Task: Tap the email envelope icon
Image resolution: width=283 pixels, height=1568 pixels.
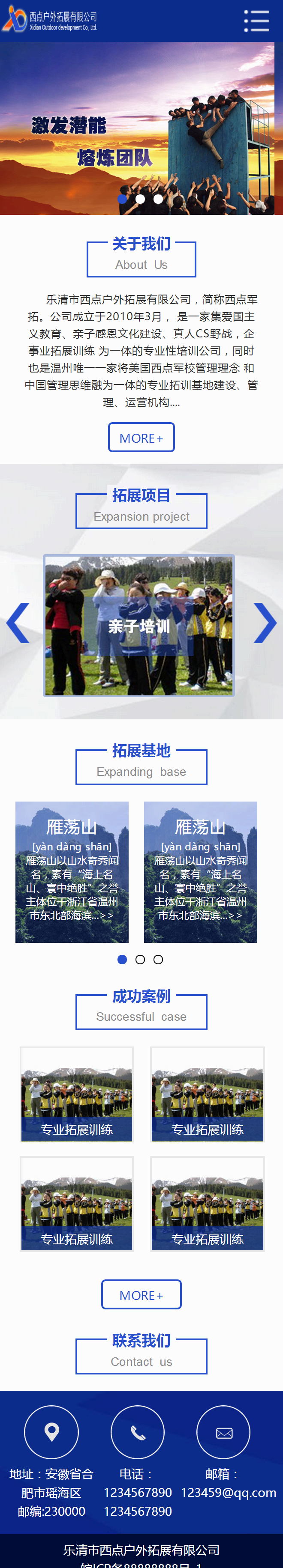Action: pyautogui.click(x=224, y=1433)
